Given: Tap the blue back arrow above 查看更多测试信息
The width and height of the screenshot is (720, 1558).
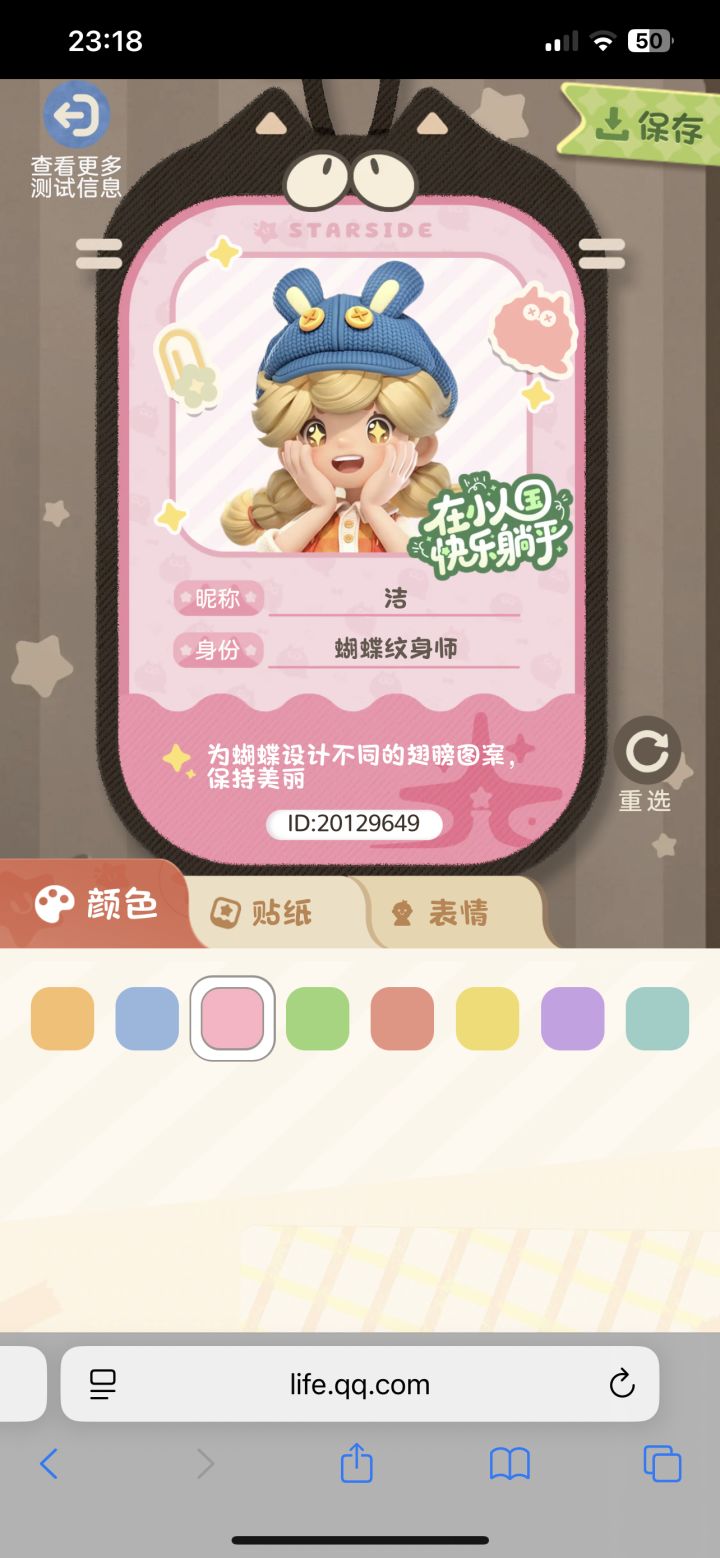Looking at the screenshot, I should click(x=77, y=117).
